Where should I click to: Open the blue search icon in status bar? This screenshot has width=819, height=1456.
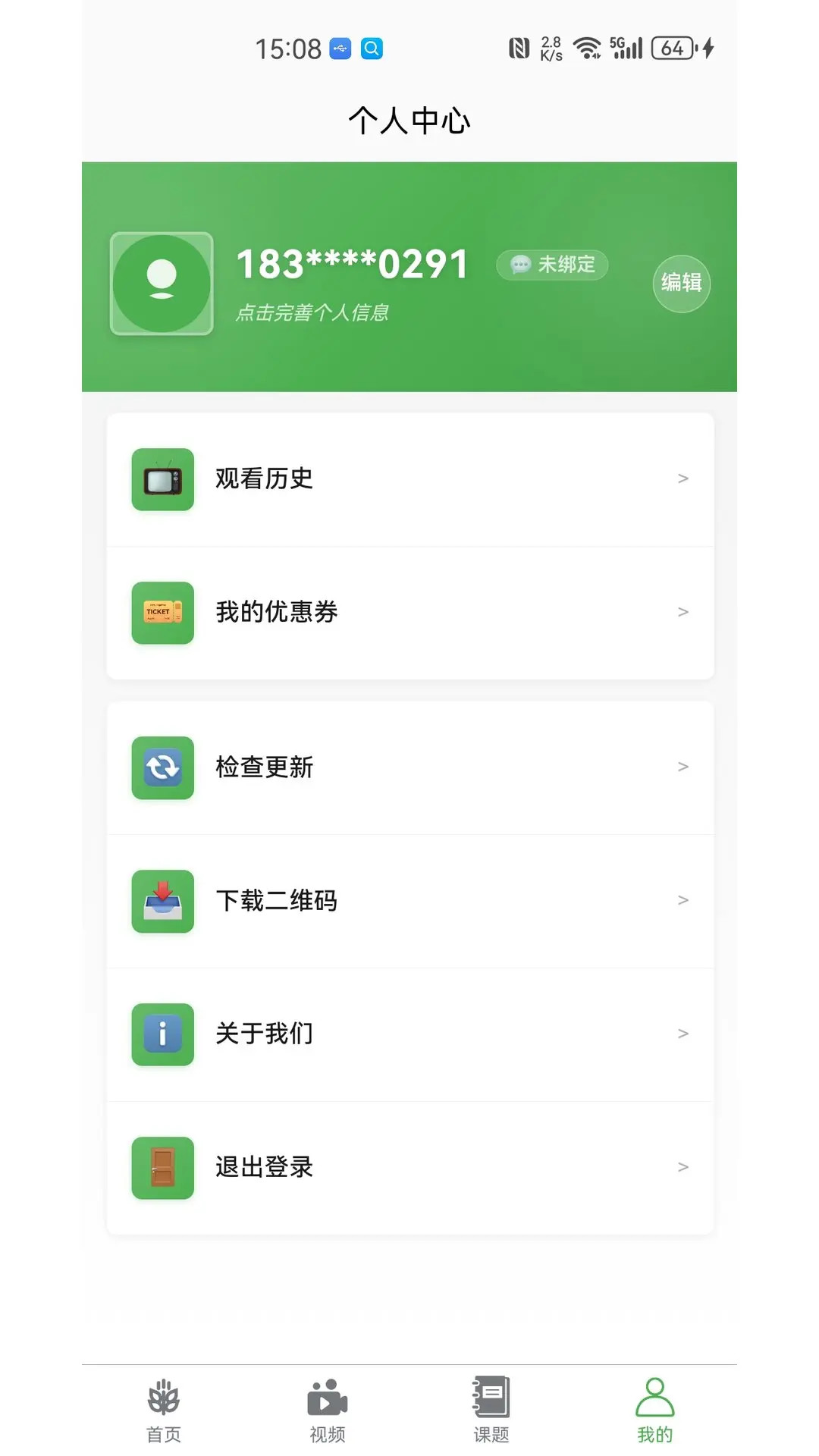[371, 48]
